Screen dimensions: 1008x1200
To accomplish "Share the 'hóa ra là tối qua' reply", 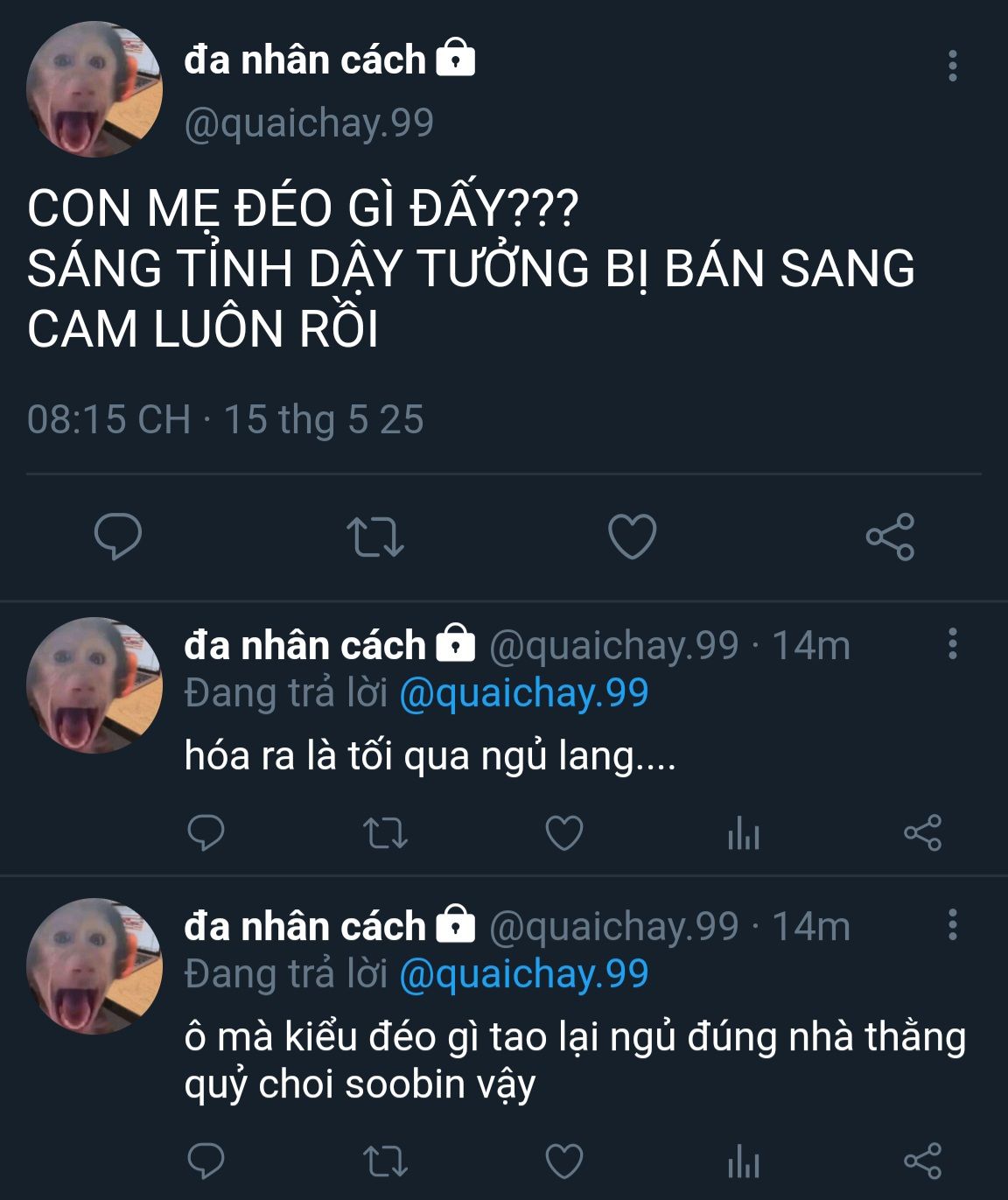I will click(922, 832).
